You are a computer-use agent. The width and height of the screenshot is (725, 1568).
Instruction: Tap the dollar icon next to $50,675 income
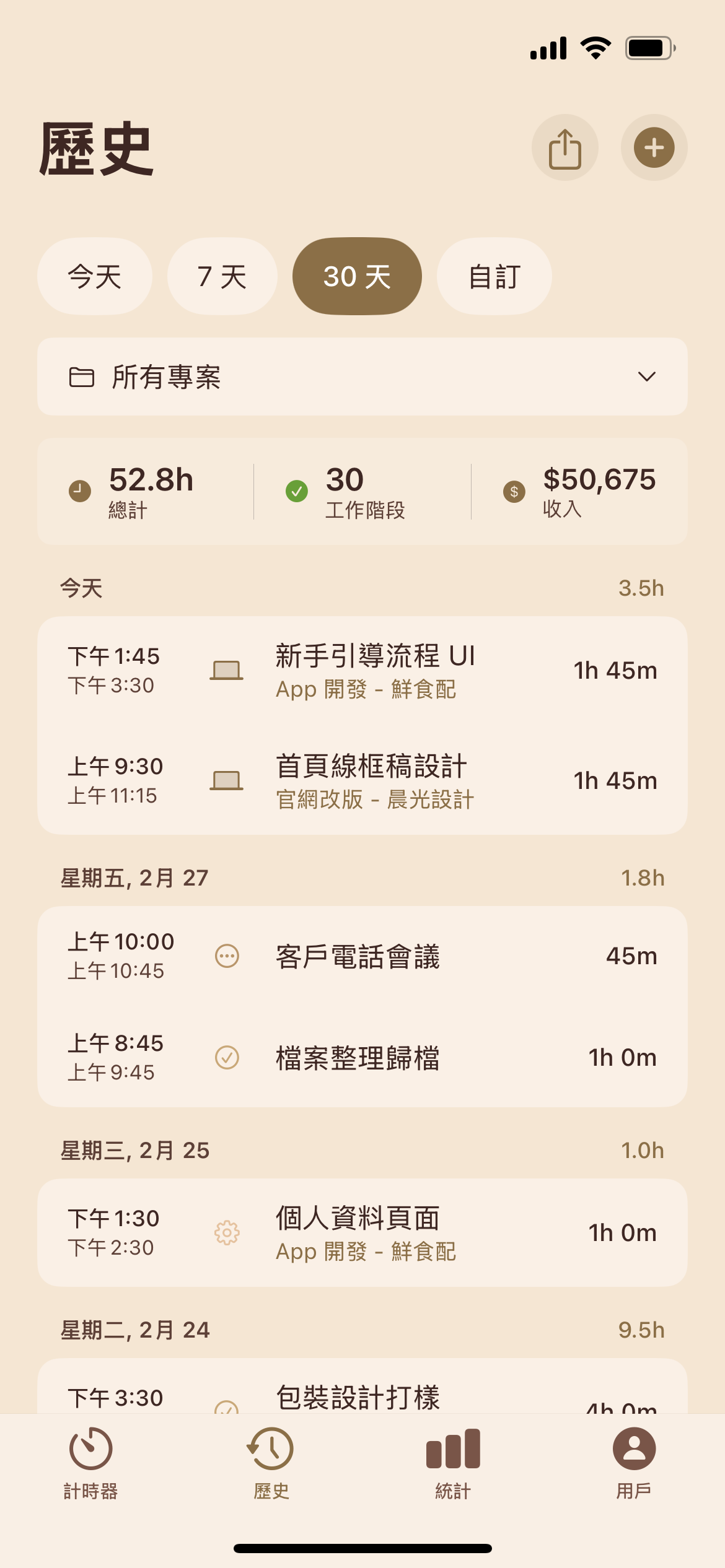point(512,492)
